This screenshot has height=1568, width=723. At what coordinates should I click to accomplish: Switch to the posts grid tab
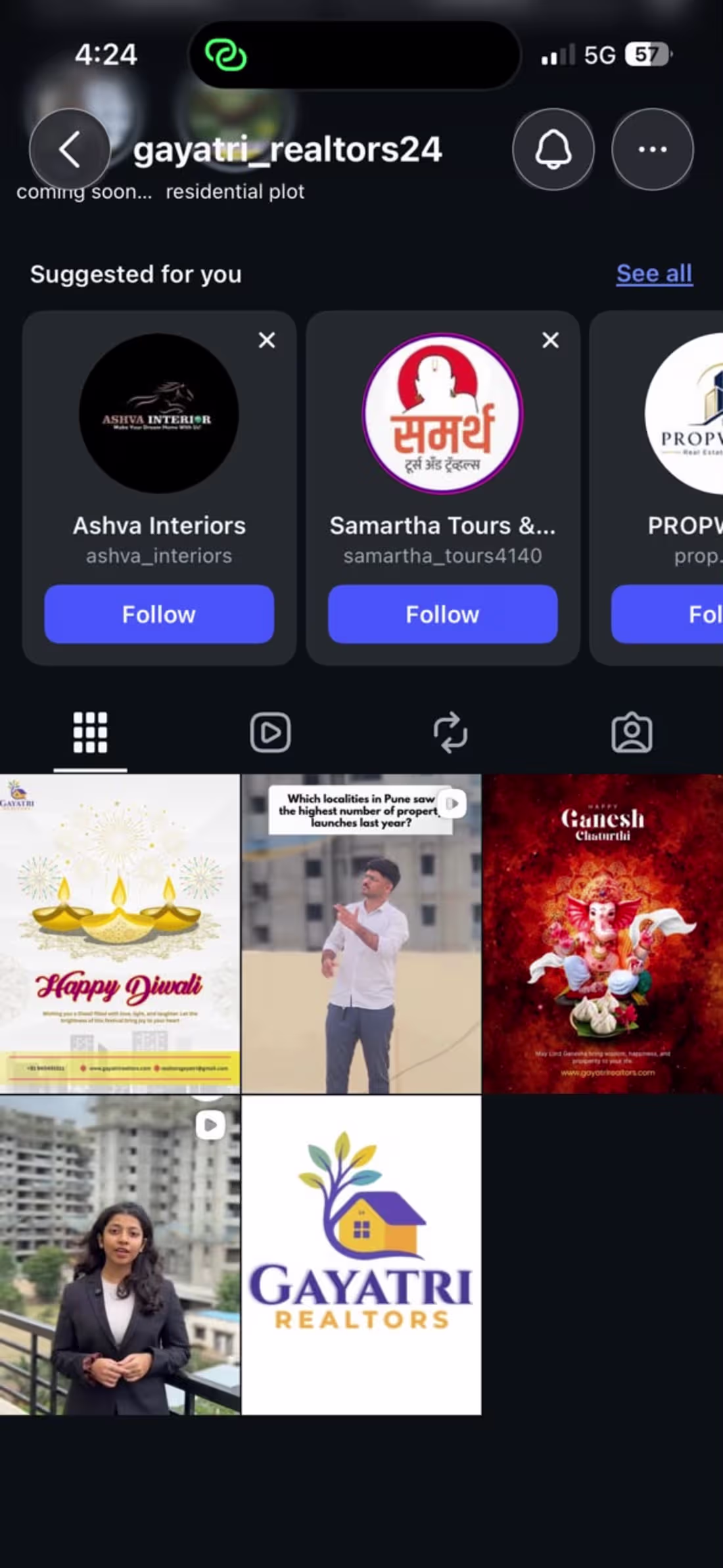click(90, 732)
